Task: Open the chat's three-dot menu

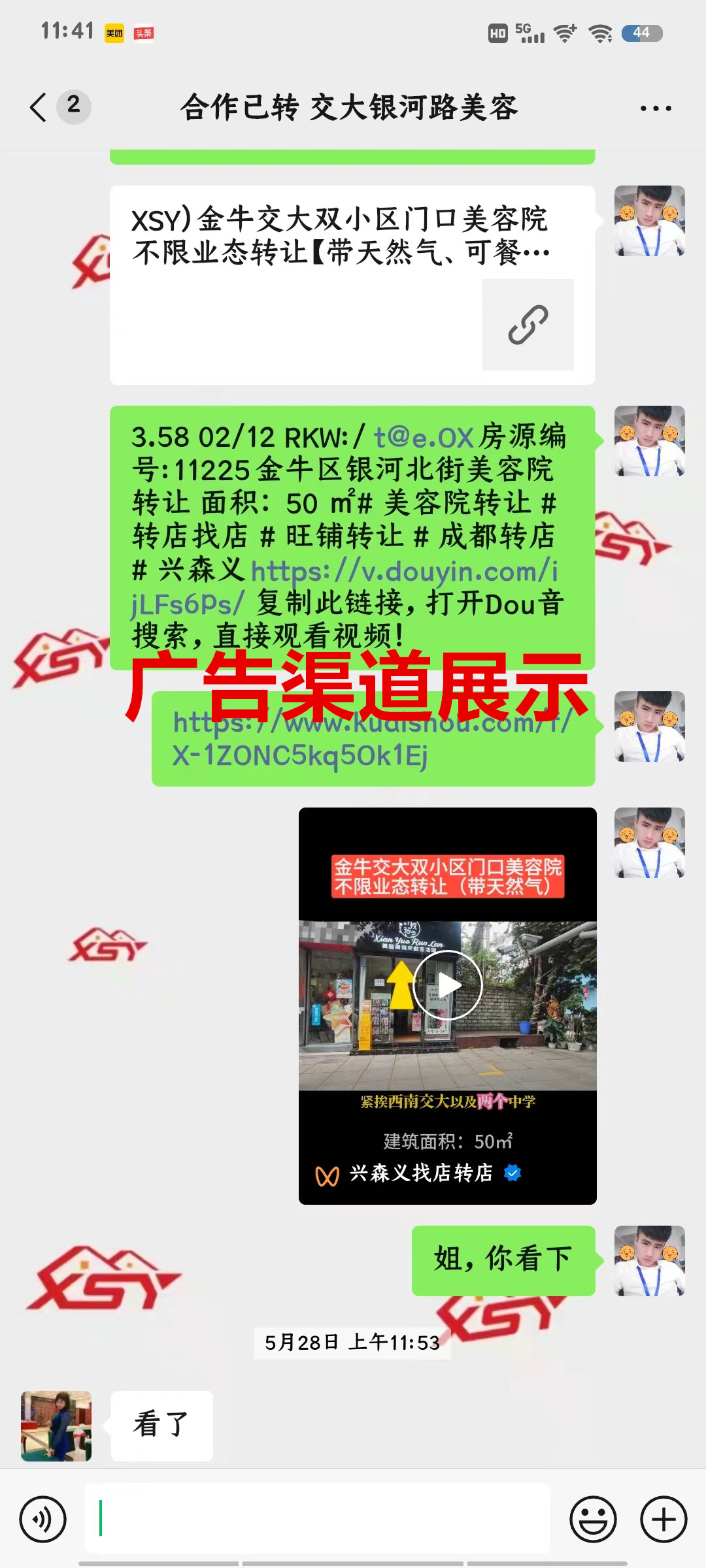Action: tap(655, 108)
